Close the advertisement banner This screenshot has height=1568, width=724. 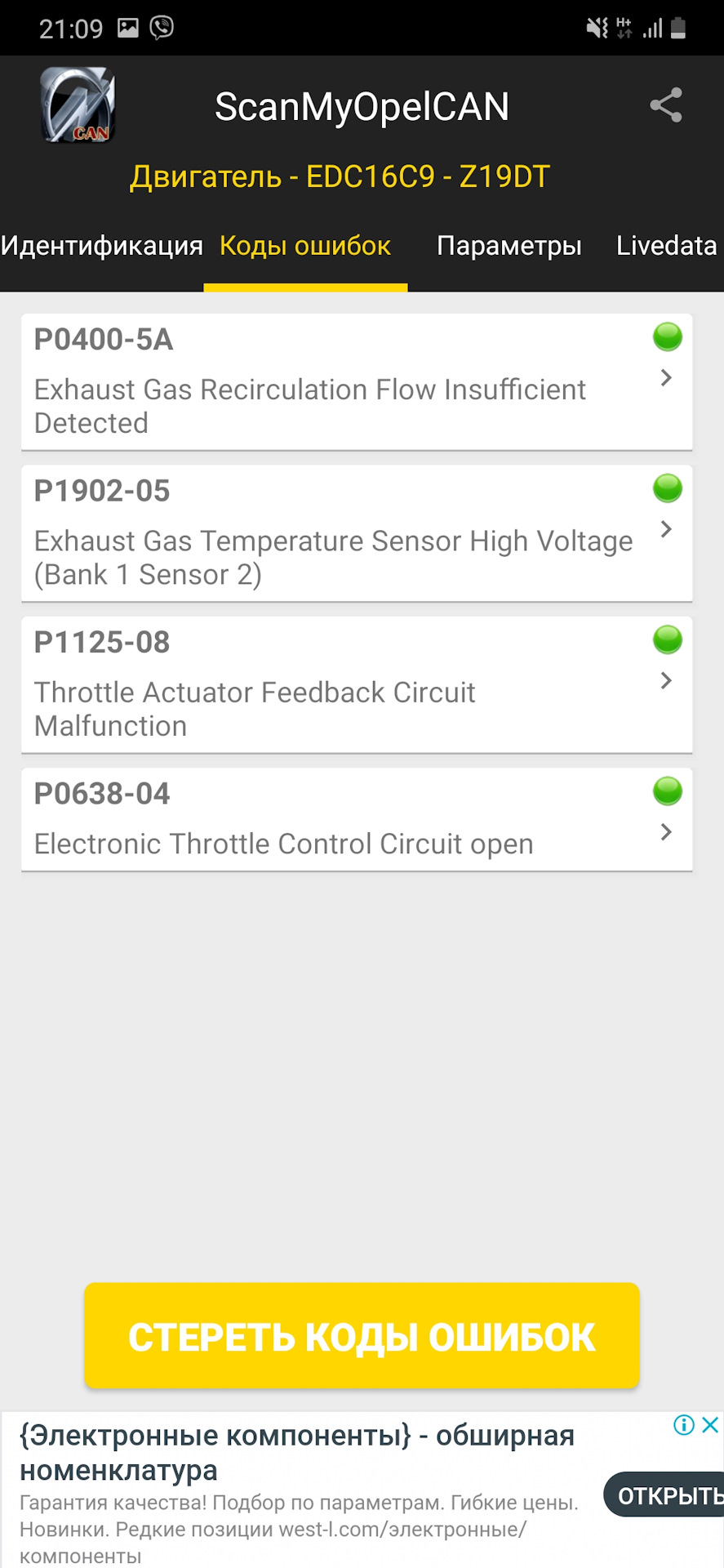(x=711, y=1425)
